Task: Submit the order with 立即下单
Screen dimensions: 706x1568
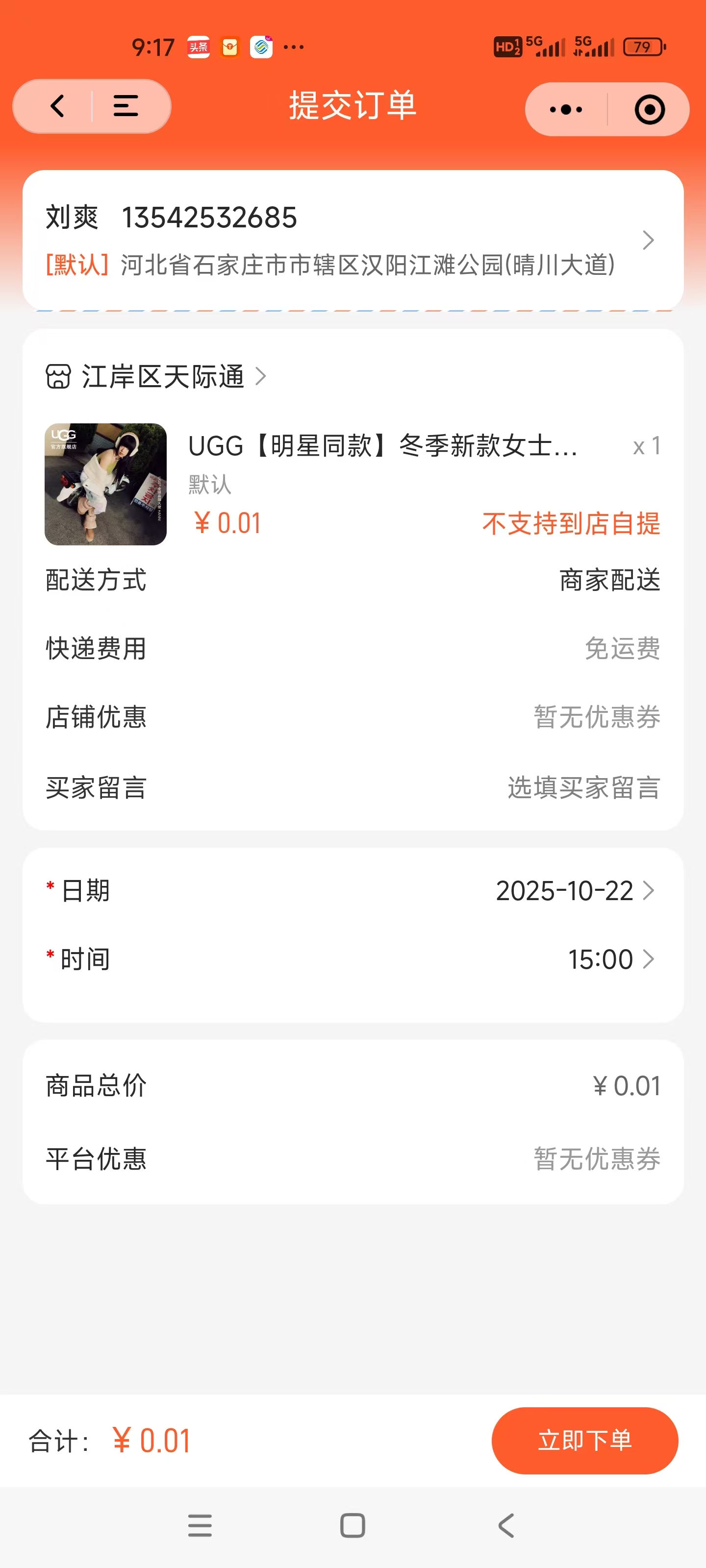Action: (584, 1441)
